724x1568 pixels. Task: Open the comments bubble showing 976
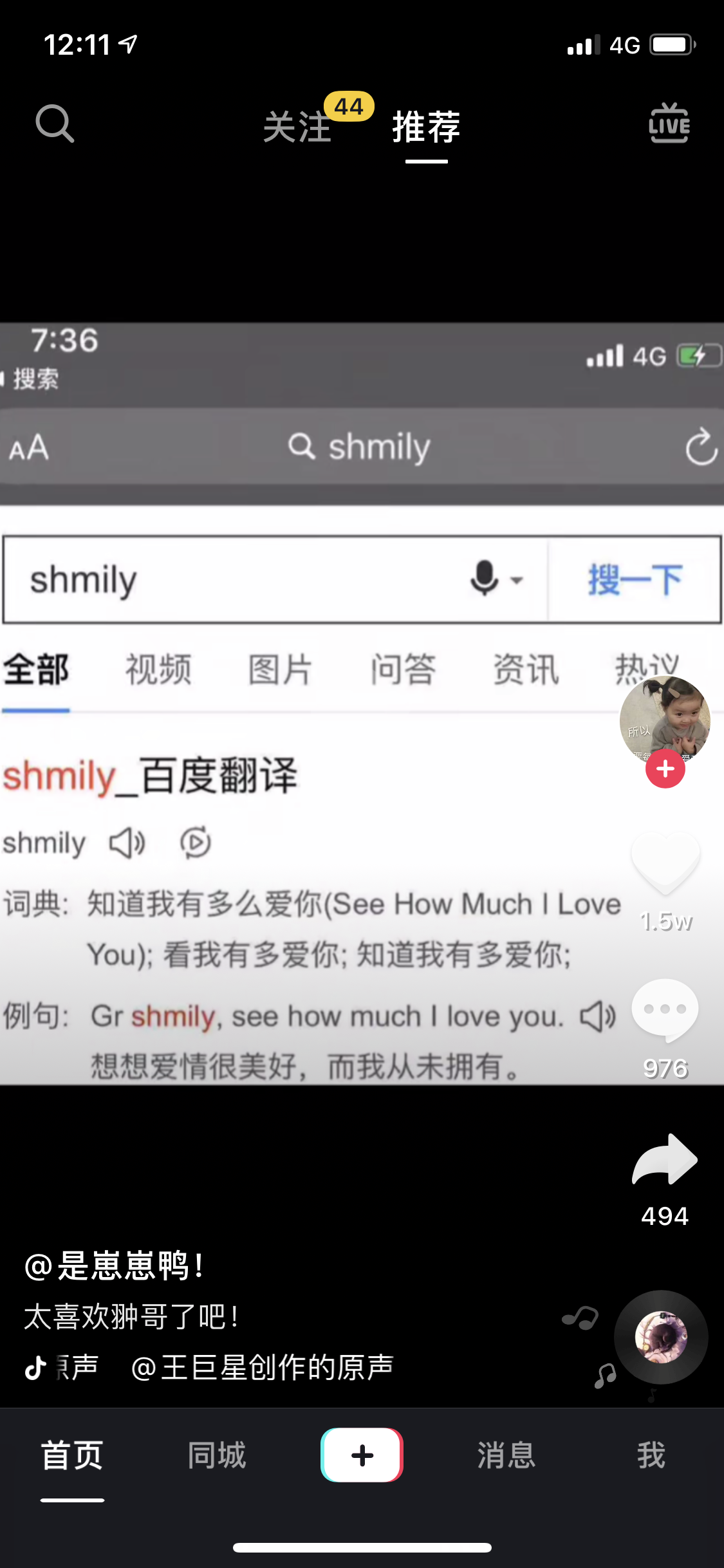click(665, 1009)
